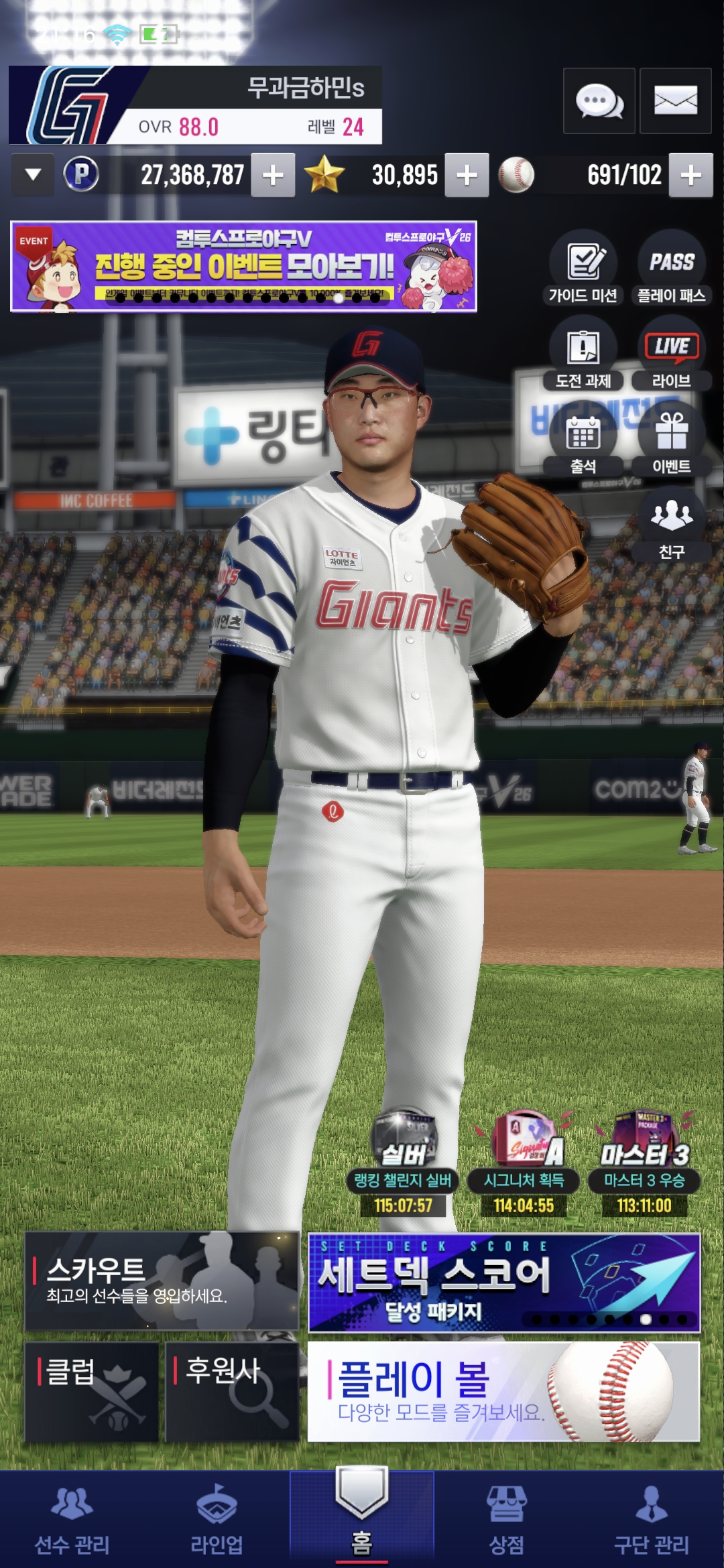Open the 스카우트 card
This screenshot has width=724, height=1568.
tap(162, 1281)
